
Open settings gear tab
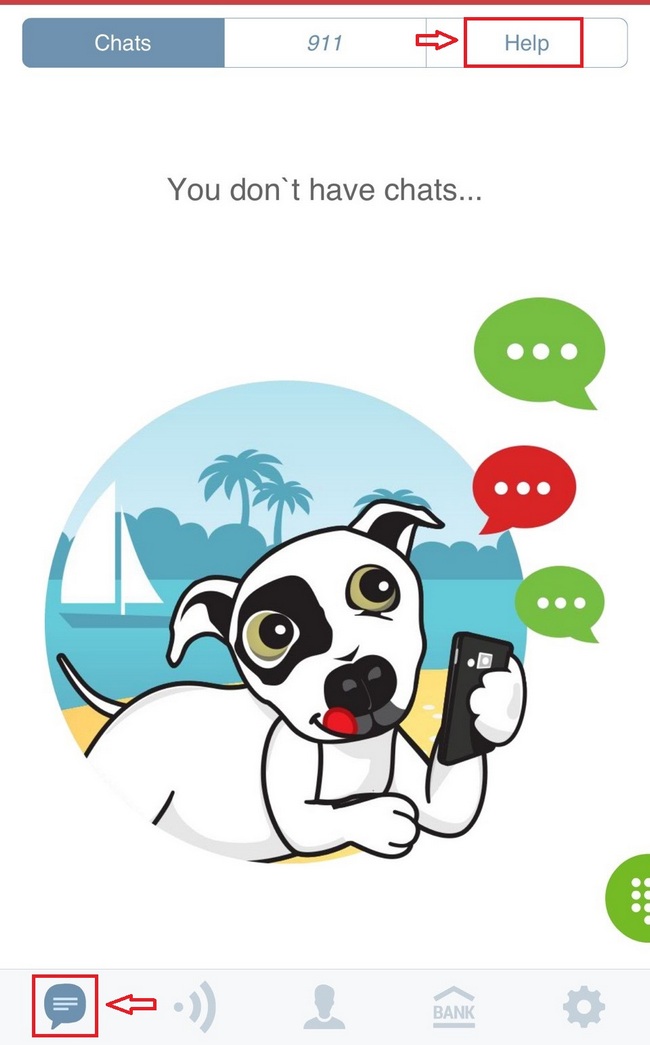pyautogui.click(x=584, y=1007)
